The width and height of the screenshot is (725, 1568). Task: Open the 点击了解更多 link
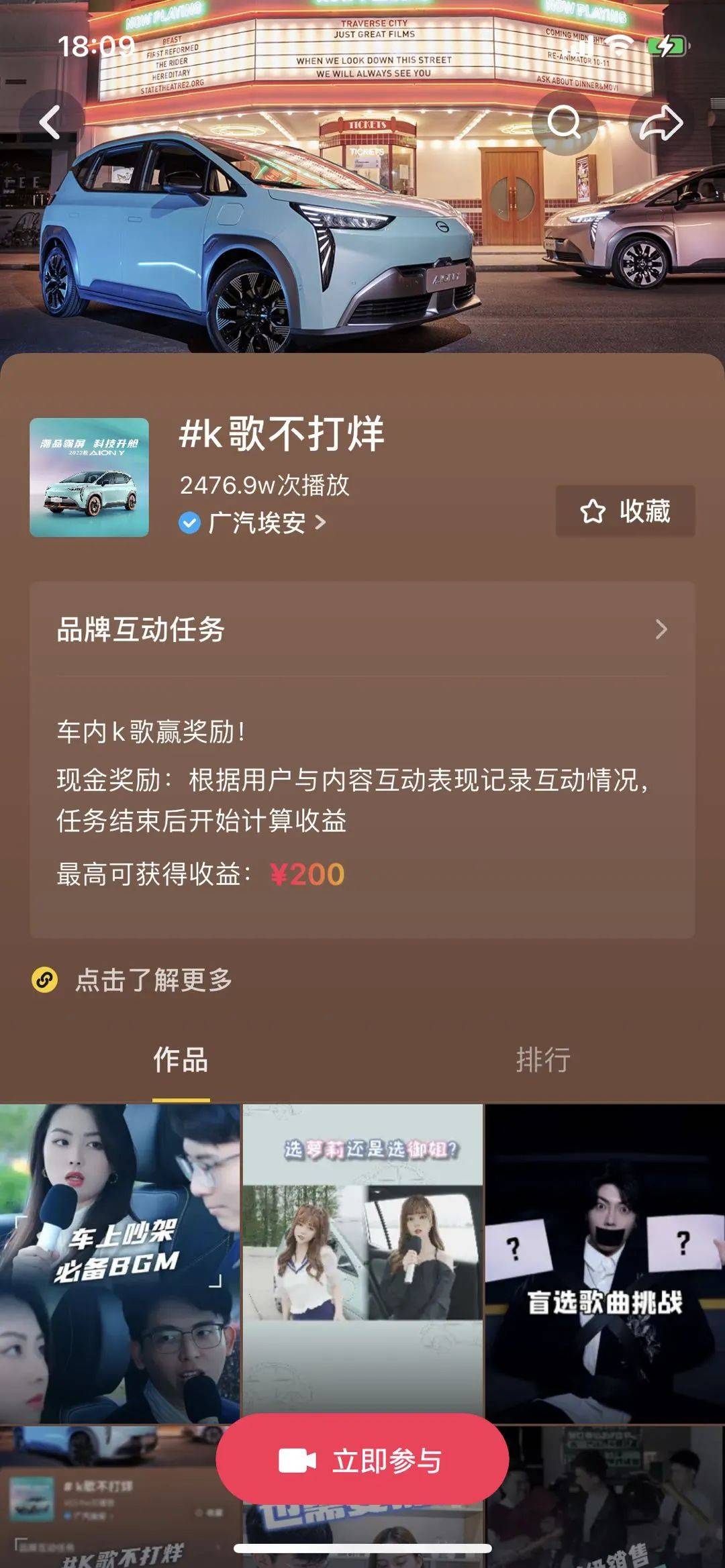click(x=153, y=980)
